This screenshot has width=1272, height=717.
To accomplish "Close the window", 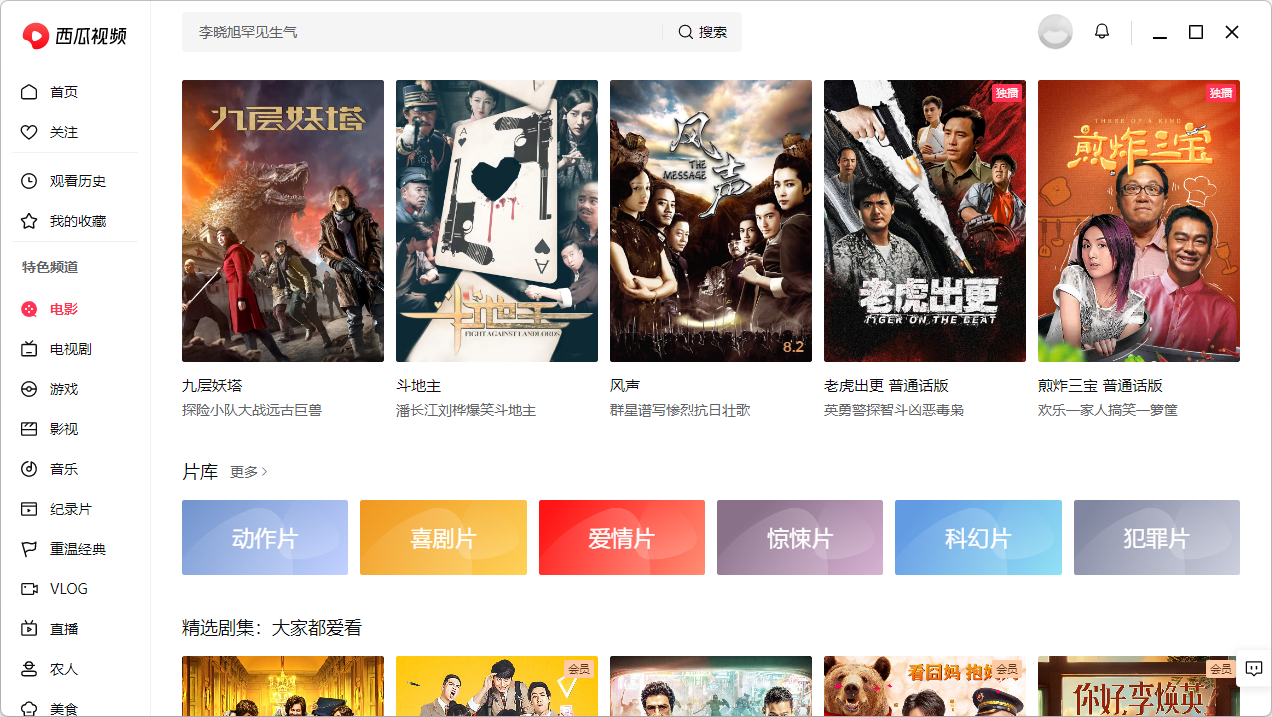I will point(1232,32).
